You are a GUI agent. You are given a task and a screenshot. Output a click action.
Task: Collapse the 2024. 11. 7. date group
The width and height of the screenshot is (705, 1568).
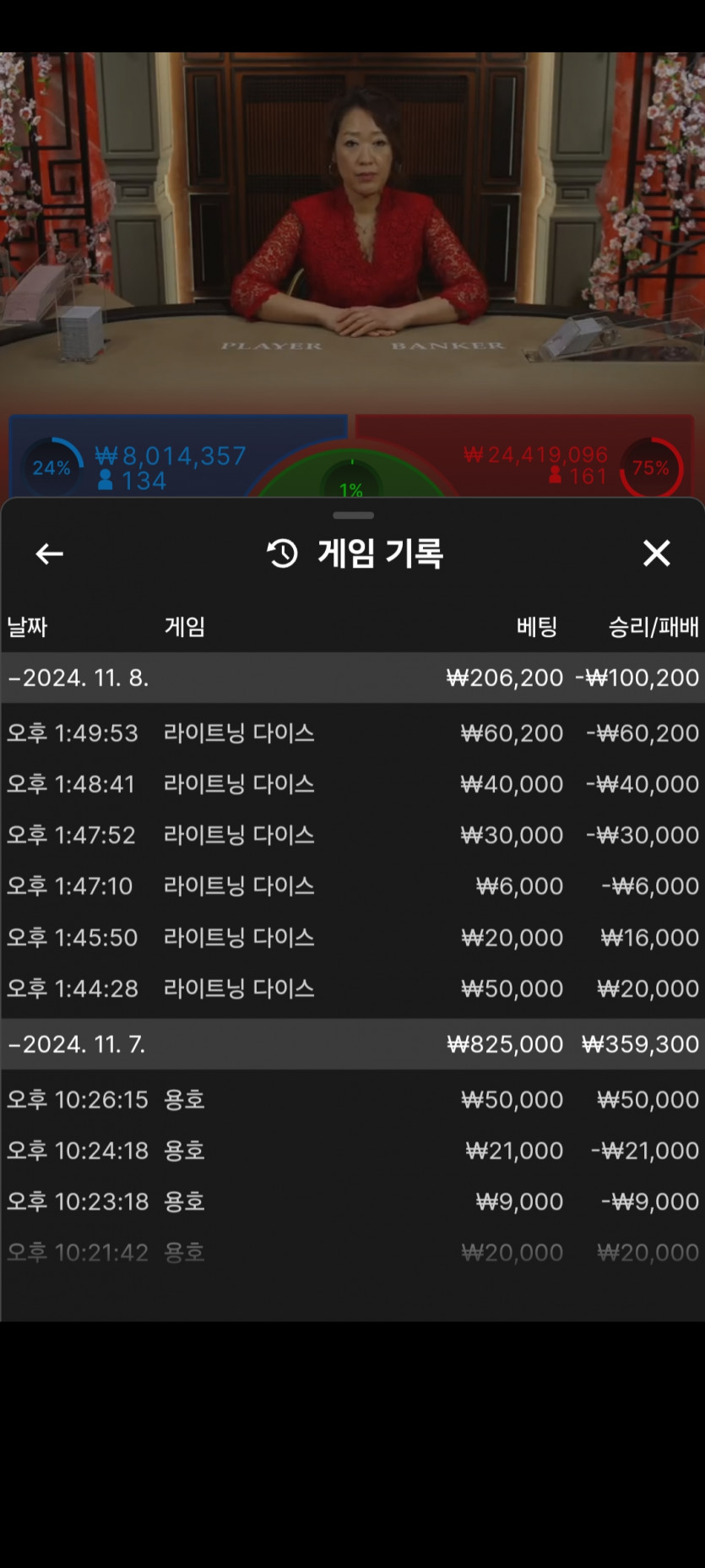click(x=353, y=1044)
